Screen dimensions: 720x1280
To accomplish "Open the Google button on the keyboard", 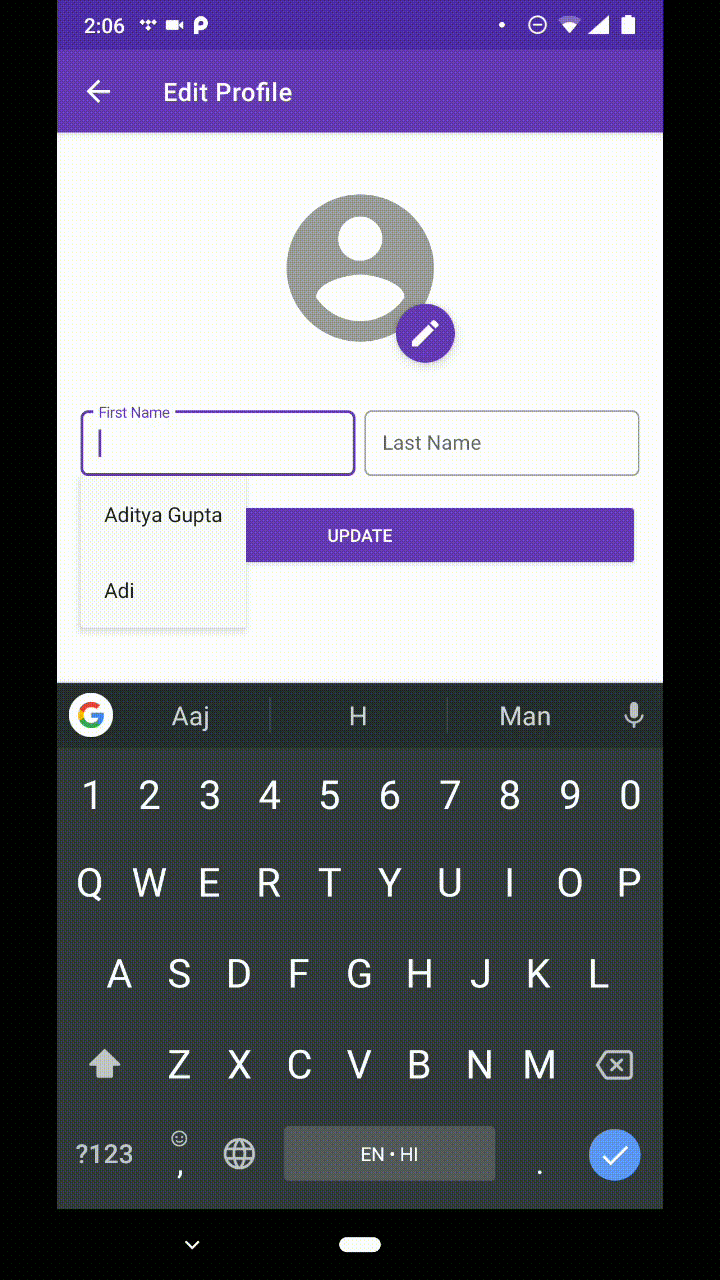I will click(91, 715).
